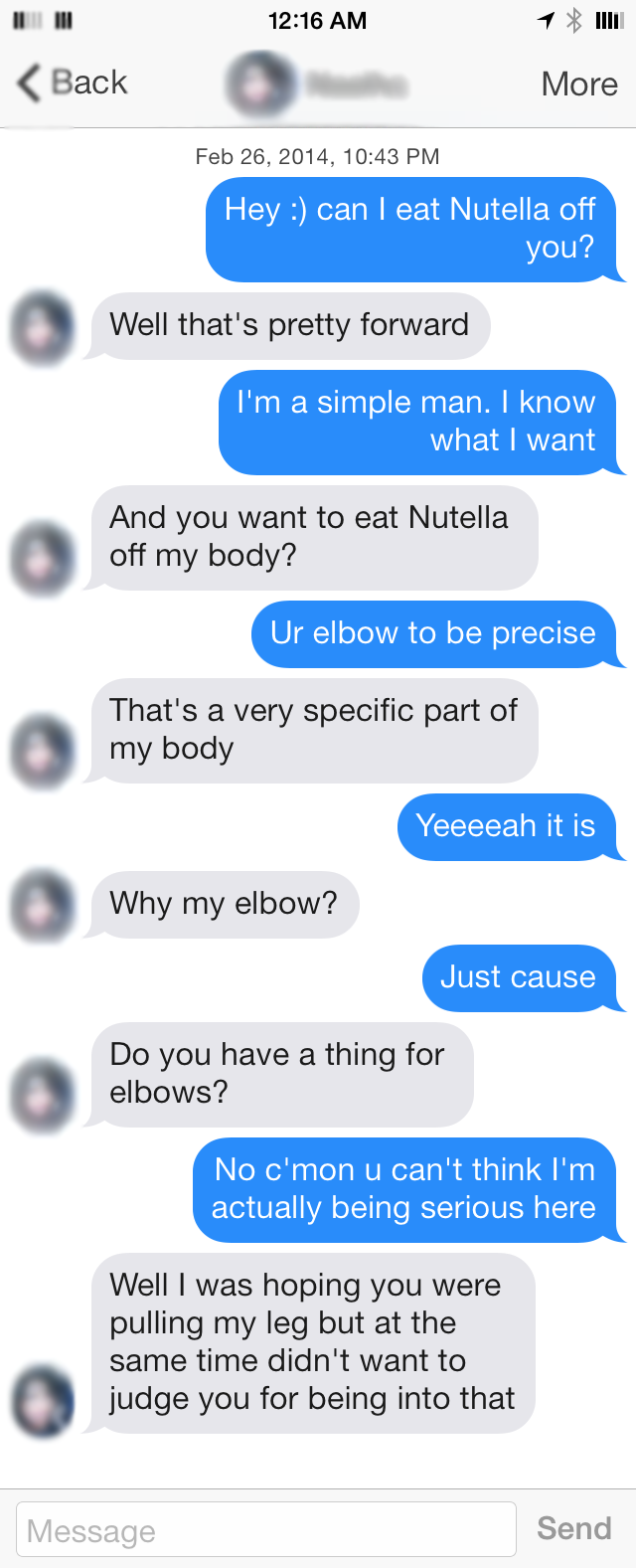Go back to the previous screen
636x1568 pixels.
72,83
